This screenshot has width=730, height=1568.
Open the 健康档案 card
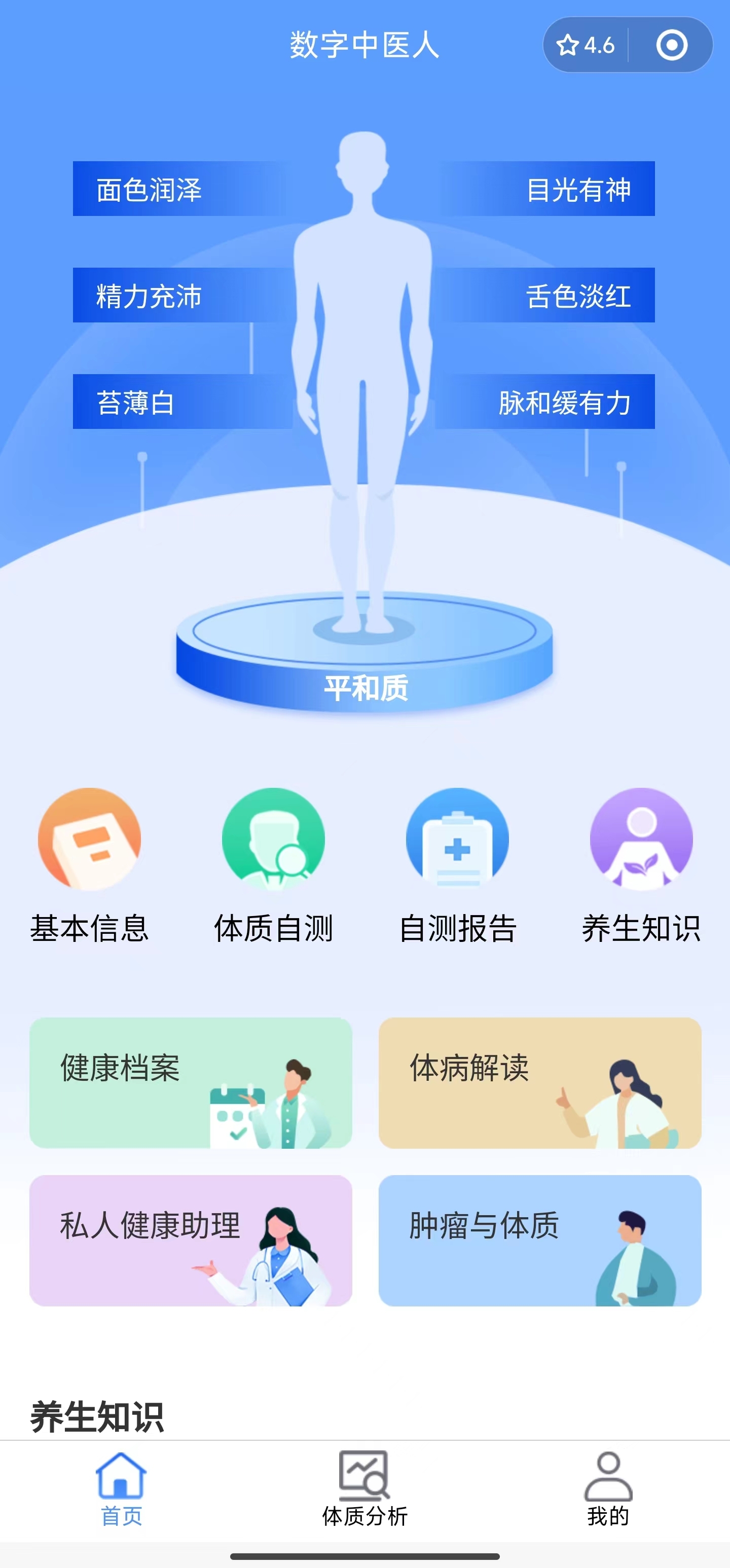click(191, 1082)
